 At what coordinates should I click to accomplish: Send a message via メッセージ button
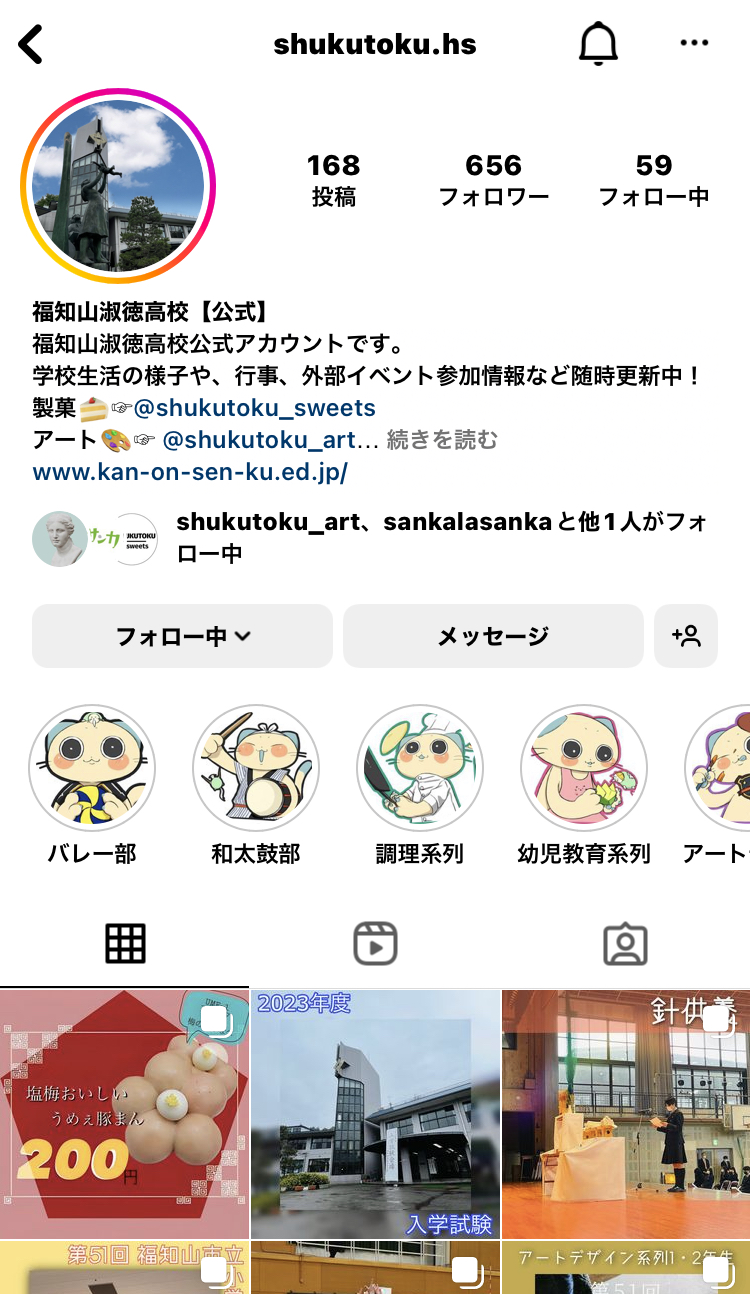pyautogui.click(x=493, y=636)
